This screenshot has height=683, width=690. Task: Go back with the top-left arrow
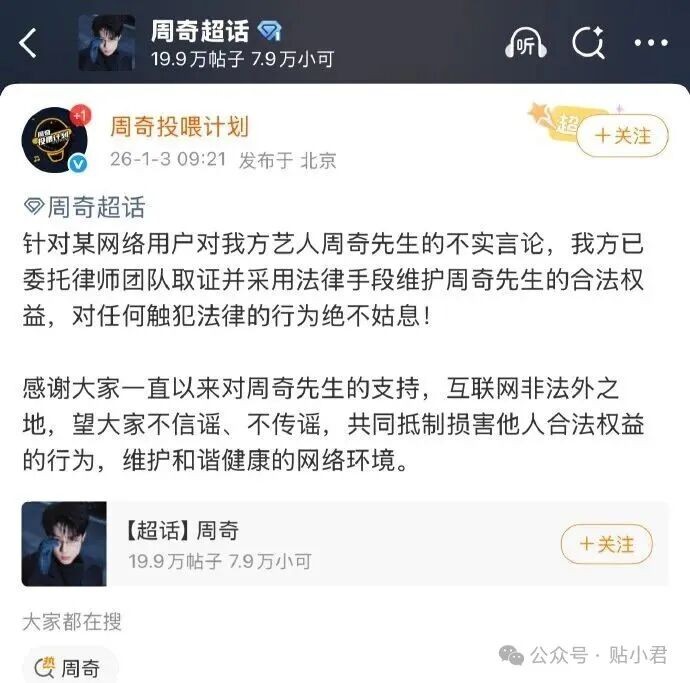pyautogui.click(x=28, y=43)
